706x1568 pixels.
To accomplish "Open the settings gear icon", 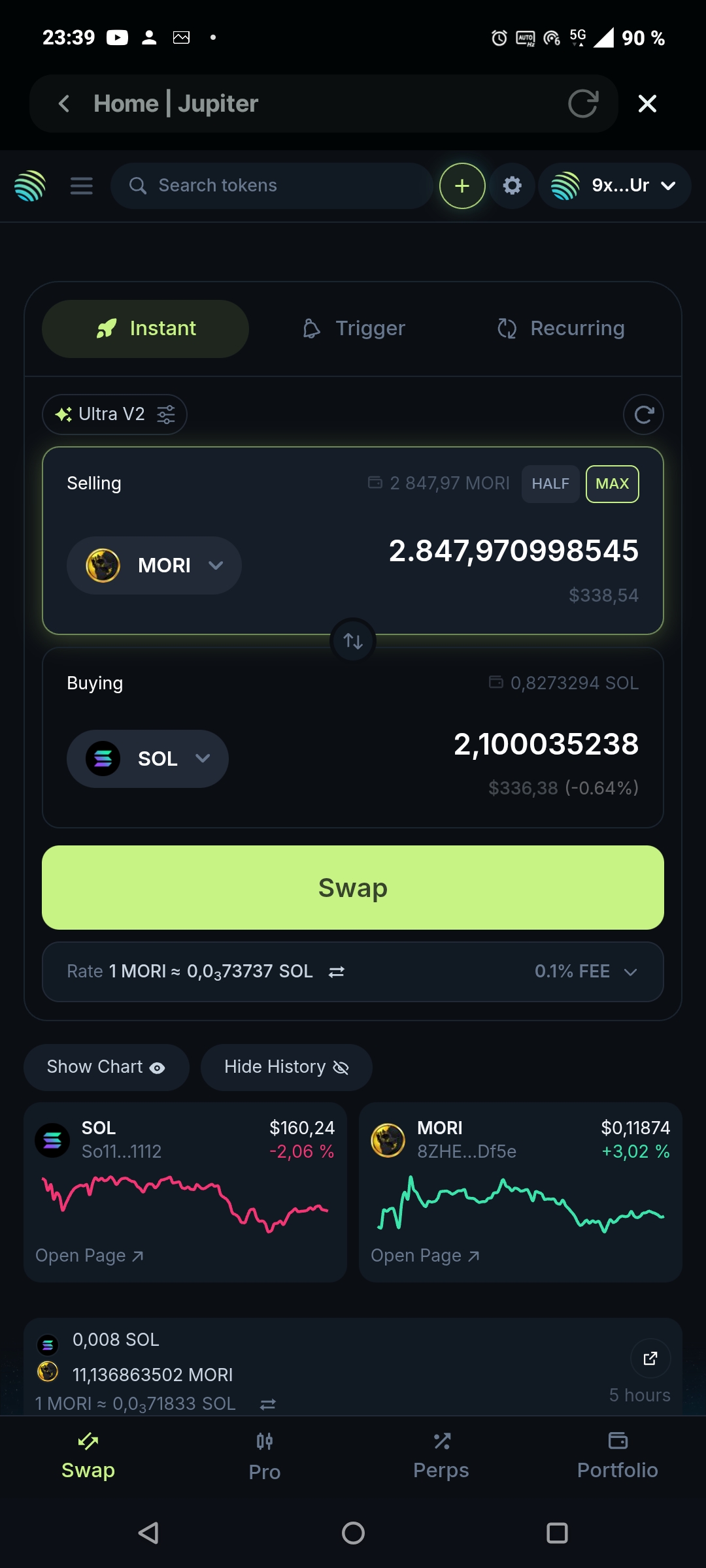I will (513, 186).
